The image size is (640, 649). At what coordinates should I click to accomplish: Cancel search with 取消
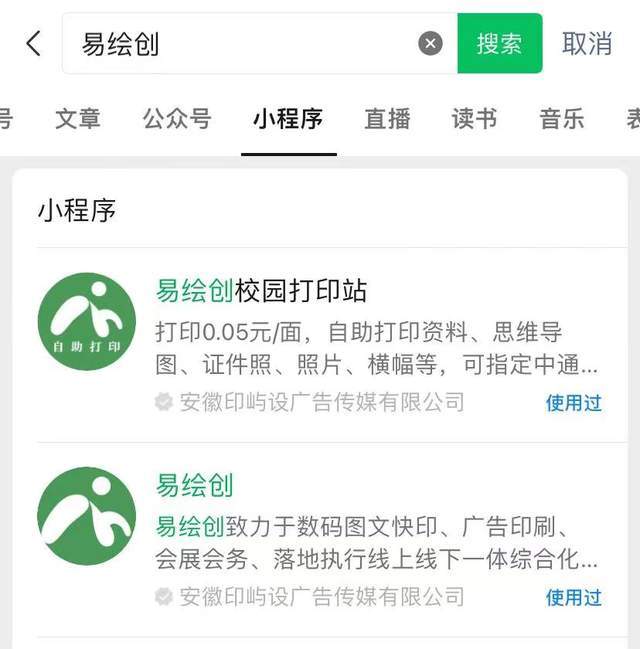(587, 44)
